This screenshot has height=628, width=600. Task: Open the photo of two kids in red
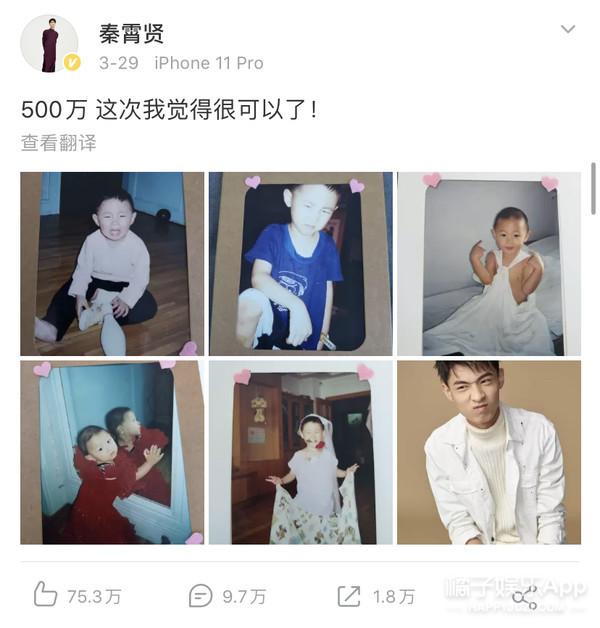pyautogui.click(x=111, y=452)
